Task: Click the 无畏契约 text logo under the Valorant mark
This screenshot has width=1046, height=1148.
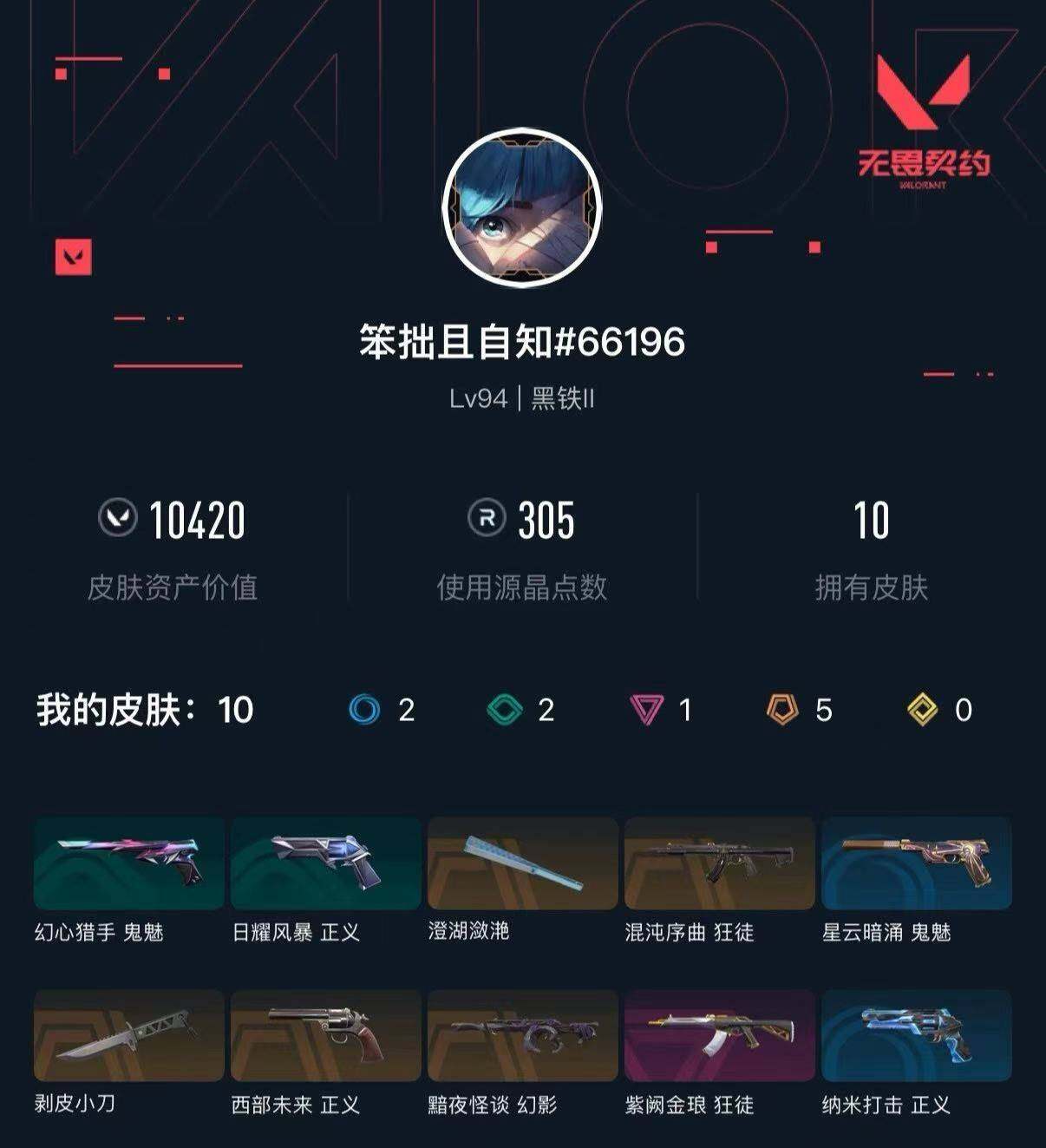Action: (923, 160)
